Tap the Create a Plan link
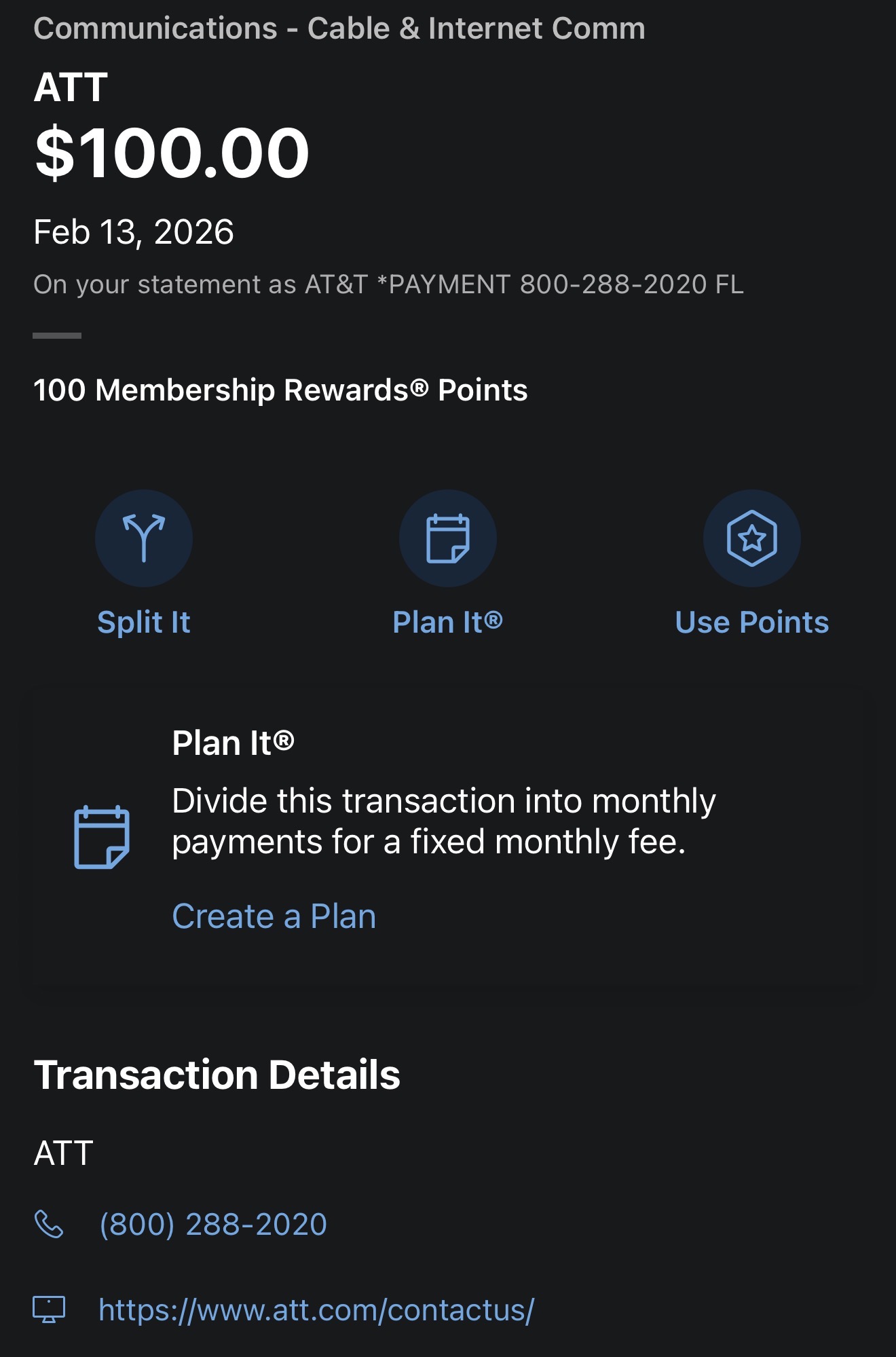The width and height of the screenshot is (896, 1357). (274, 916)
